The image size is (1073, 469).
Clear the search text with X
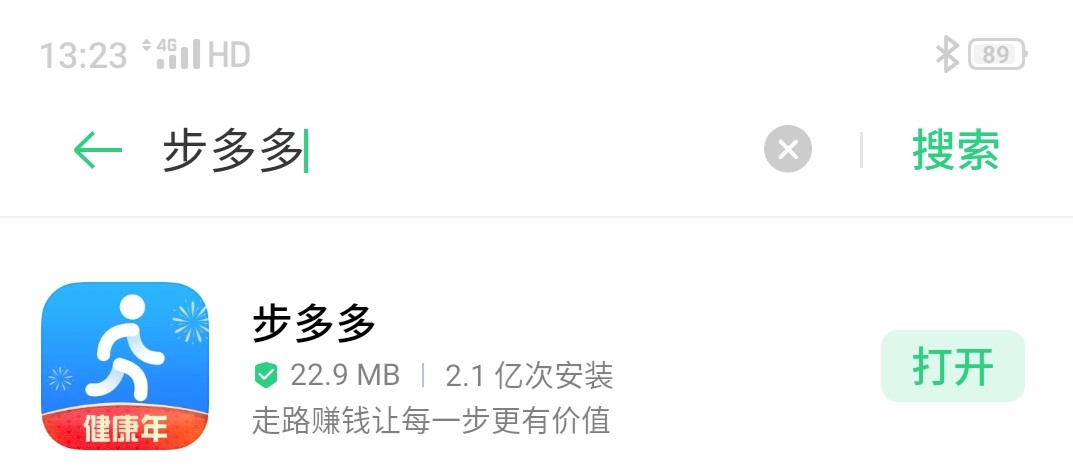[x=788, y=151]
